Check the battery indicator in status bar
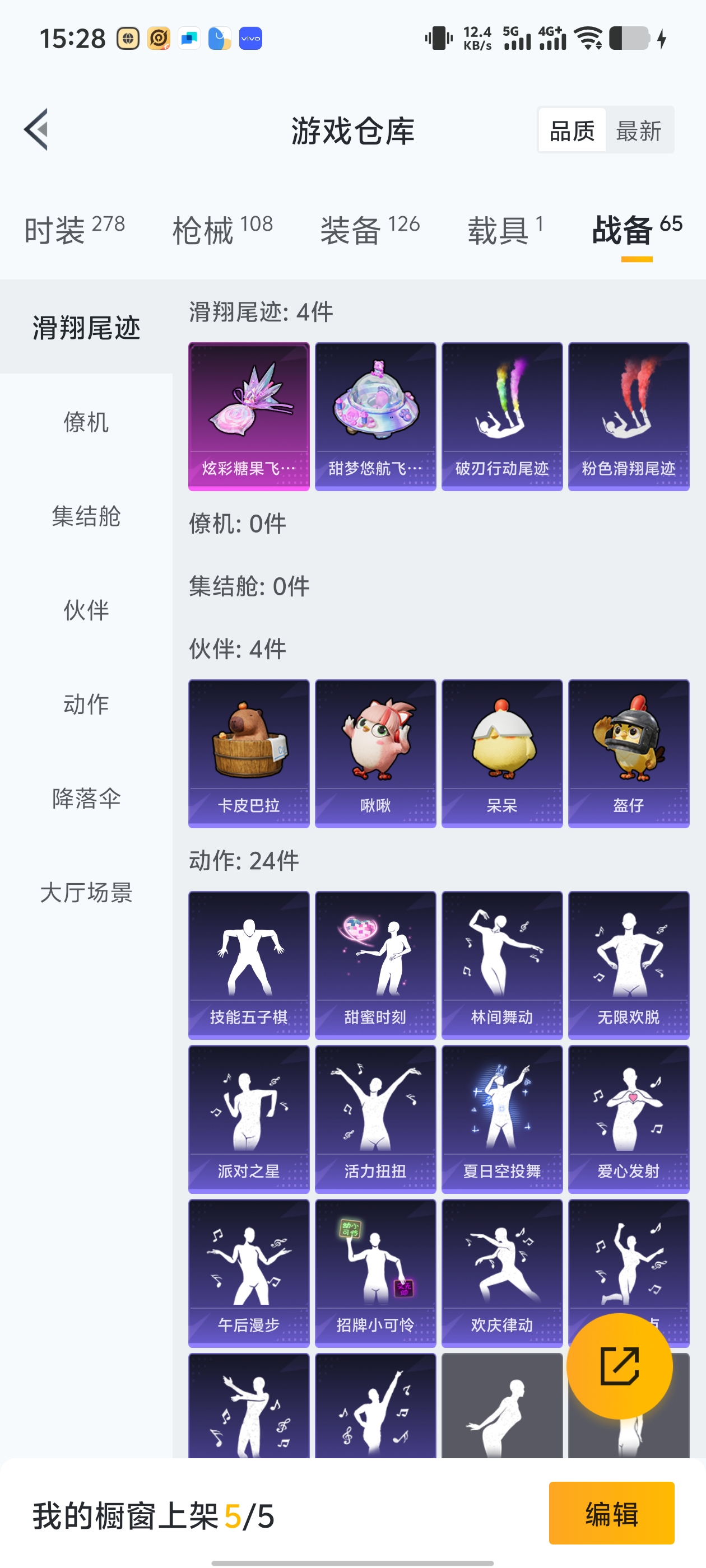The height and width of the screenshot is (1568, 706). point(628,38)
